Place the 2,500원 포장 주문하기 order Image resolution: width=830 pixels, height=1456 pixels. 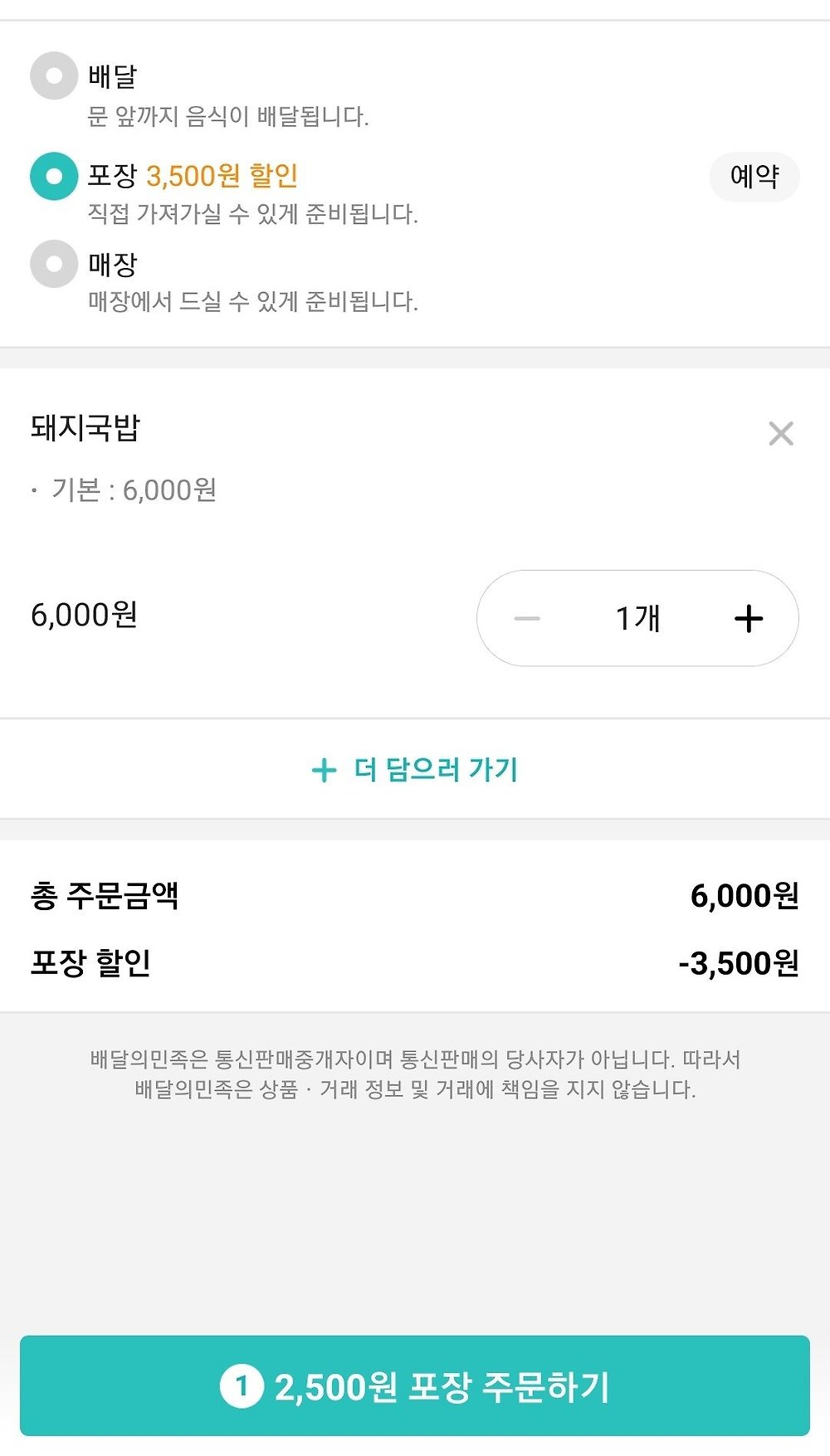pyautogui.click(x=415, y=1385)
